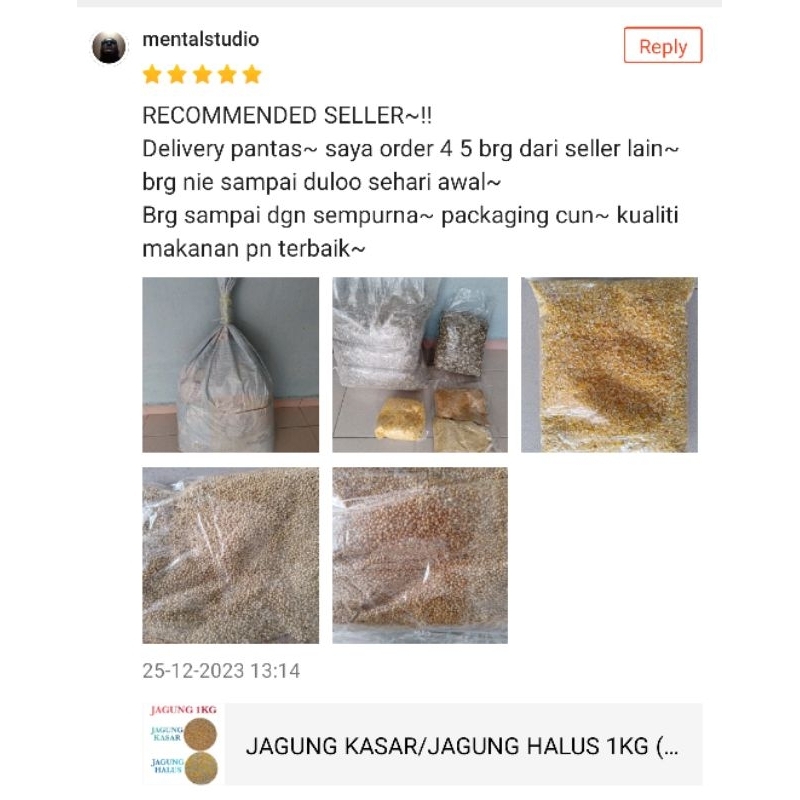Open the first photo in the second row
This screenshot has height=800, width=800.
tap(230, 555)
